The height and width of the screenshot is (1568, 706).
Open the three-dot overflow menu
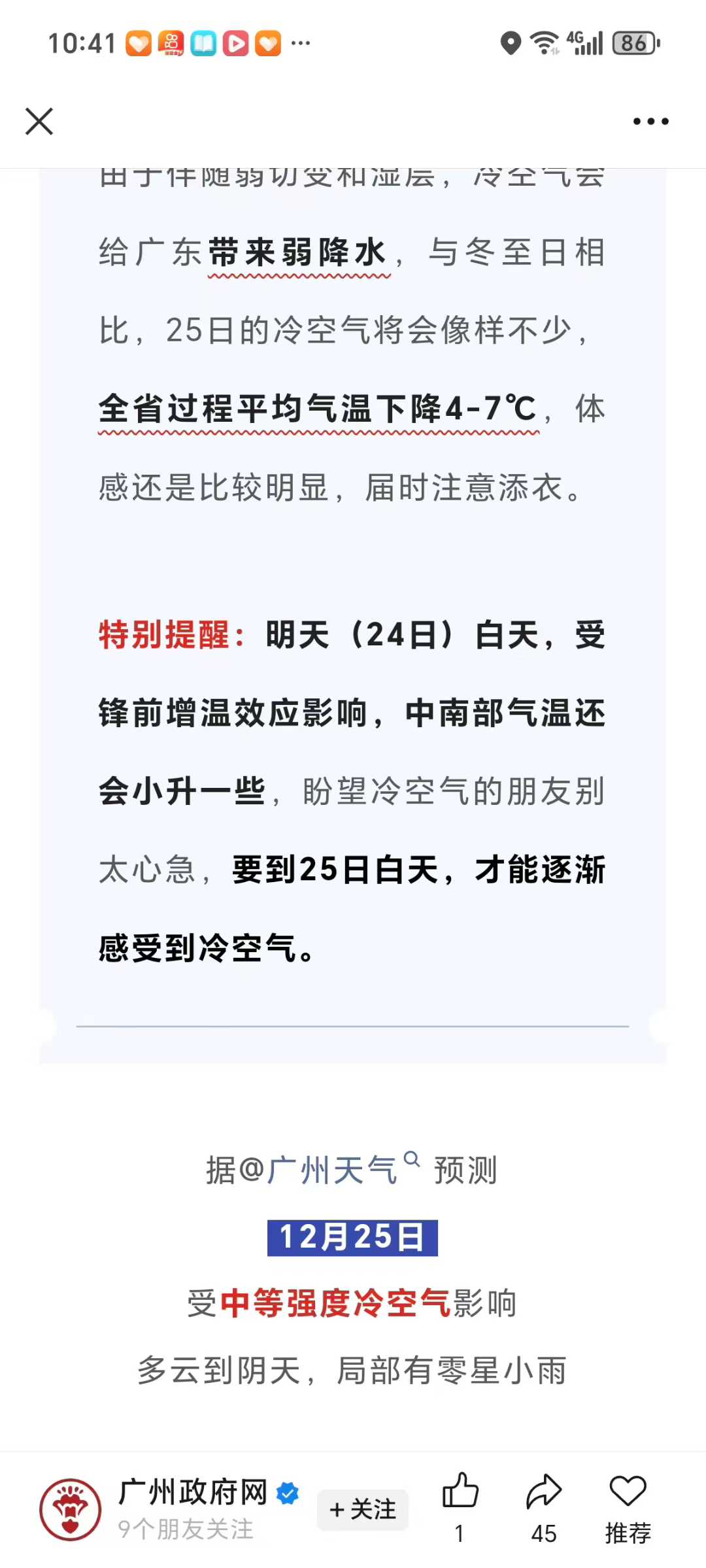tap(650, 122)
